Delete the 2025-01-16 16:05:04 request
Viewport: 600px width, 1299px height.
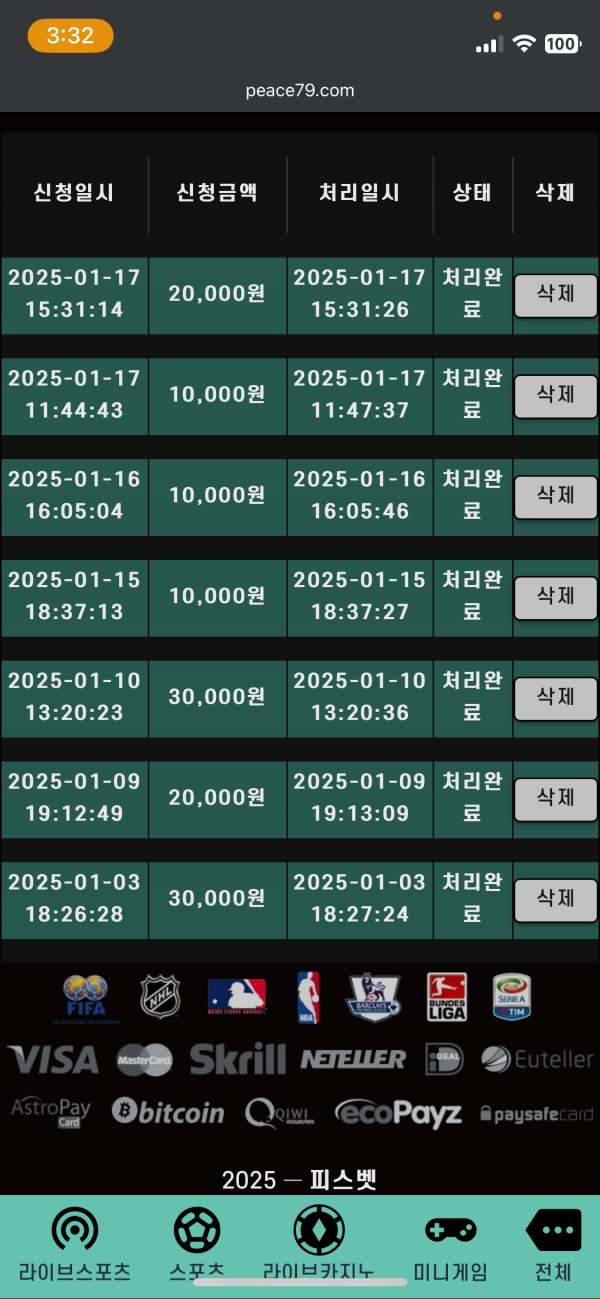pyautogui.click(x=556, y=497)
